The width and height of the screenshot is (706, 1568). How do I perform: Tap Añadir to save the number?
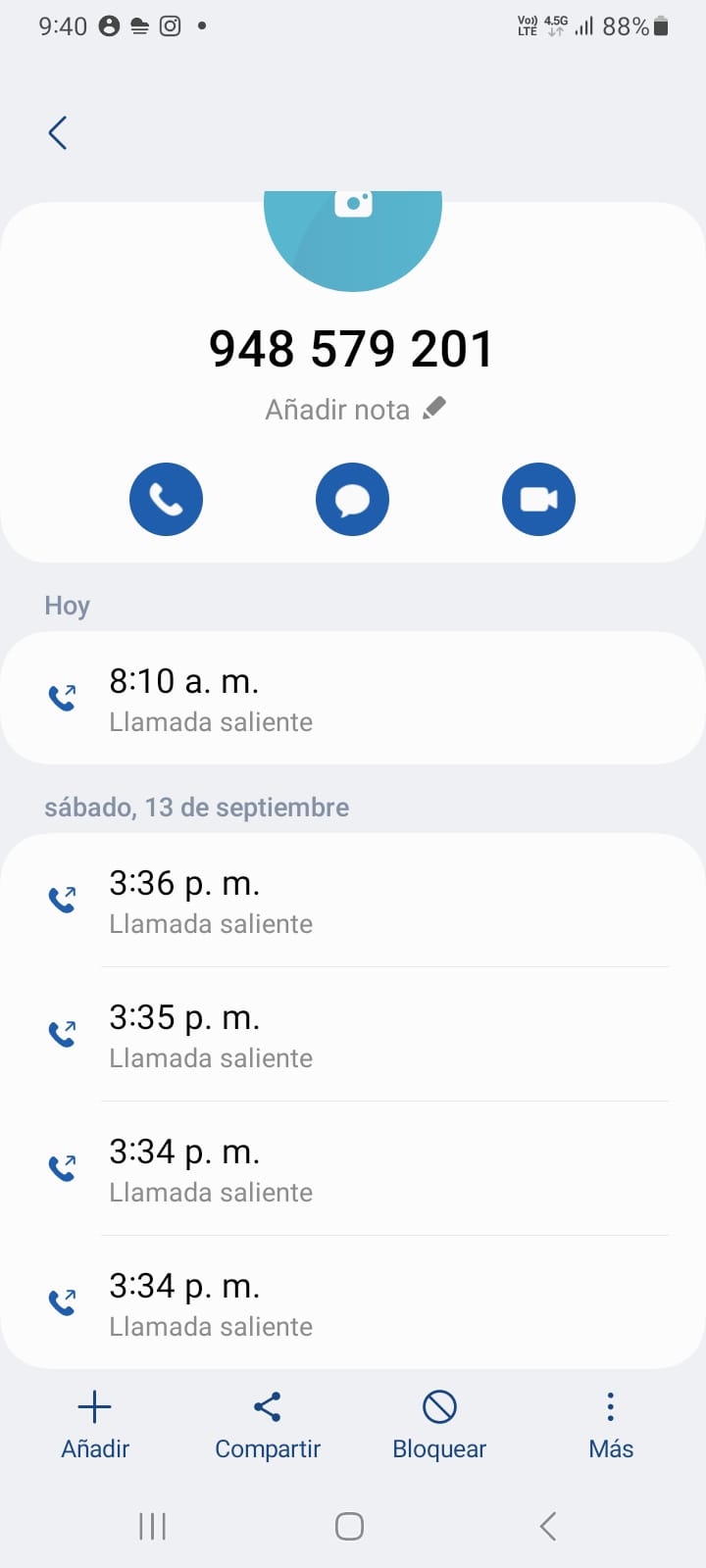click(x=95, y=1425)
